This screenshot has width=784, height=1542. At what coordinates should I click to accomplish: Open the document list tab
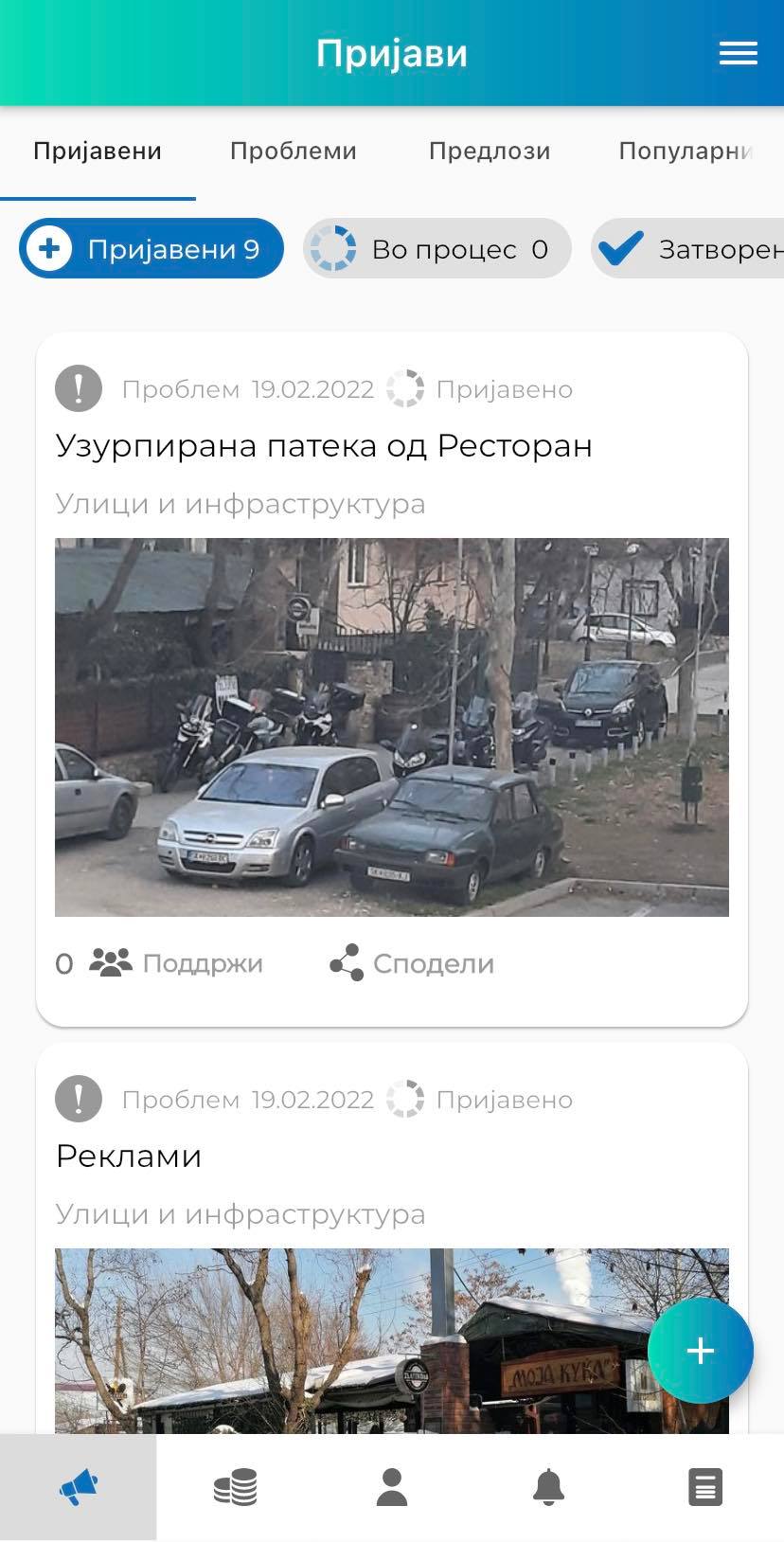[705, 1487]
